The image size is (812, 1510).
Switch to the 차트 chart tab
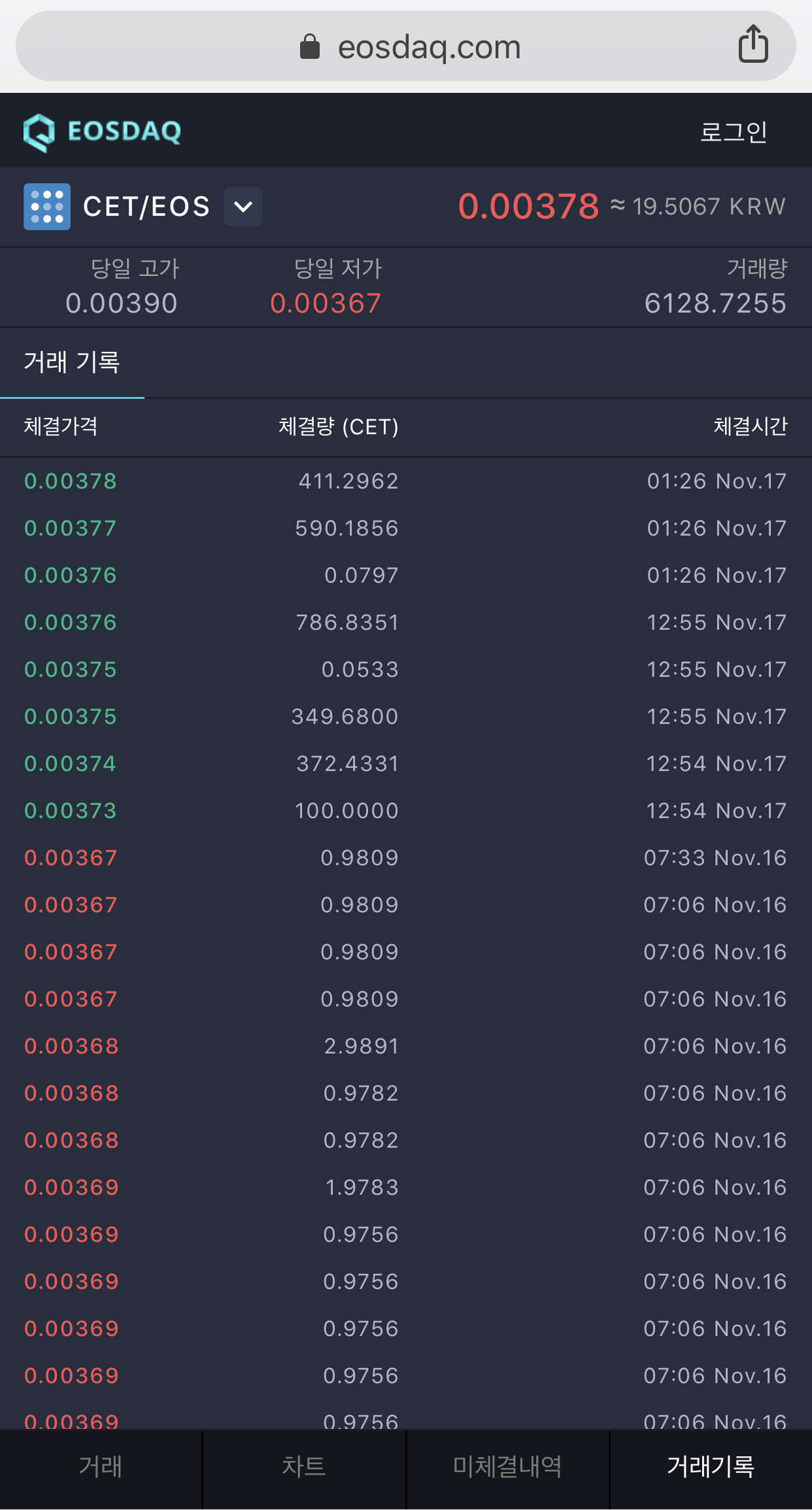tap(304, 1467)
